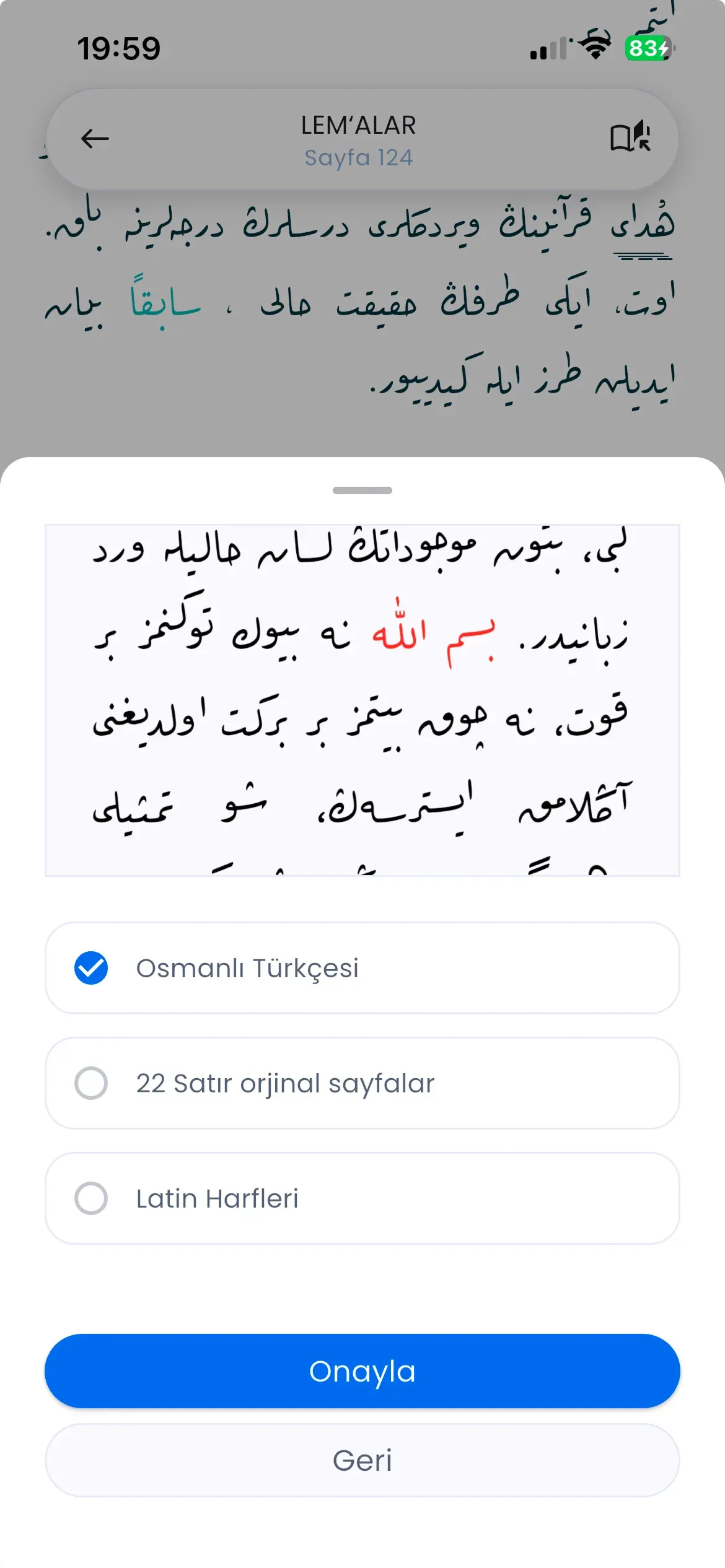Select the Osmanlı Türkçesi option

click(x=362, y=967)
